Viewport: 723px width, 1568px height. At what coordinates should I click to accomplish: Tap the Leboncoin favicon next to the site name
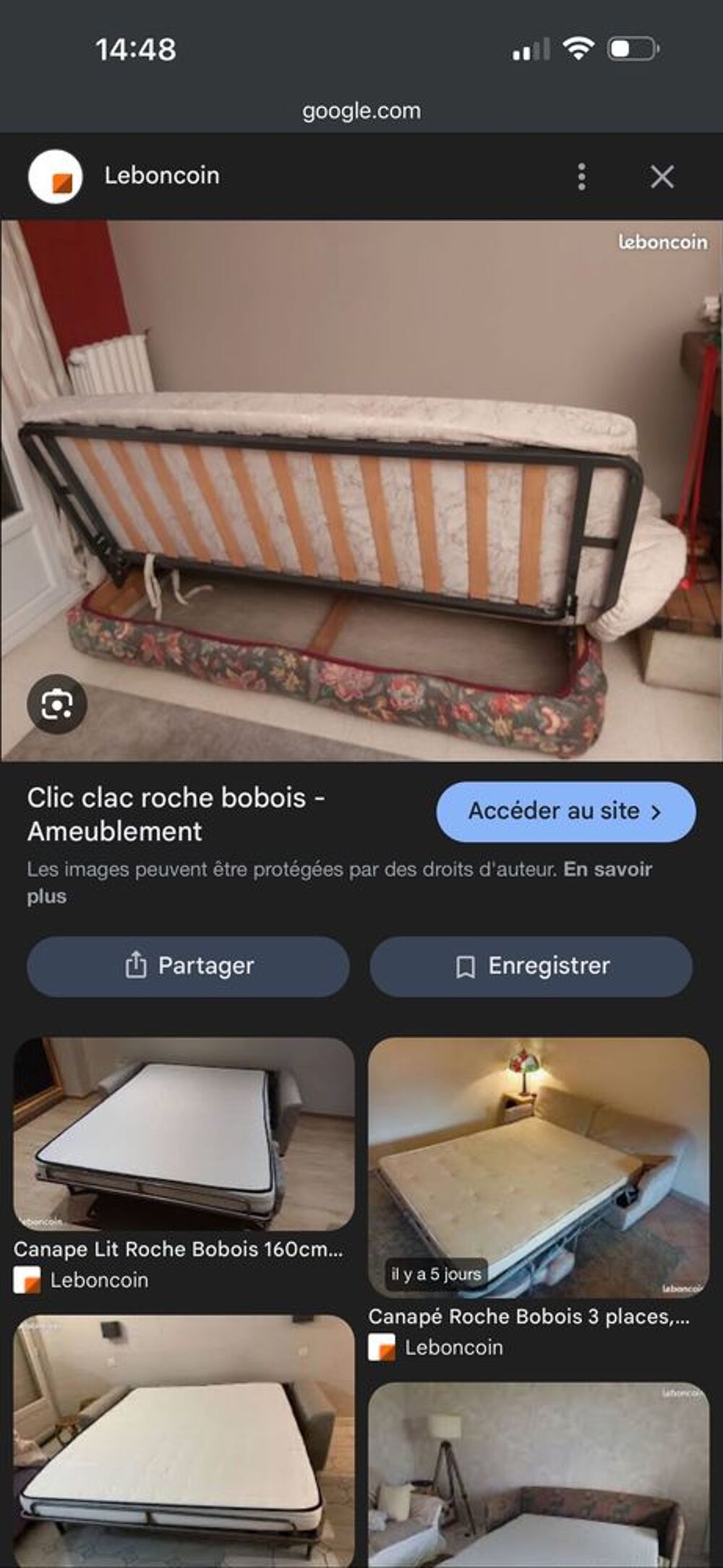point(56,175)
